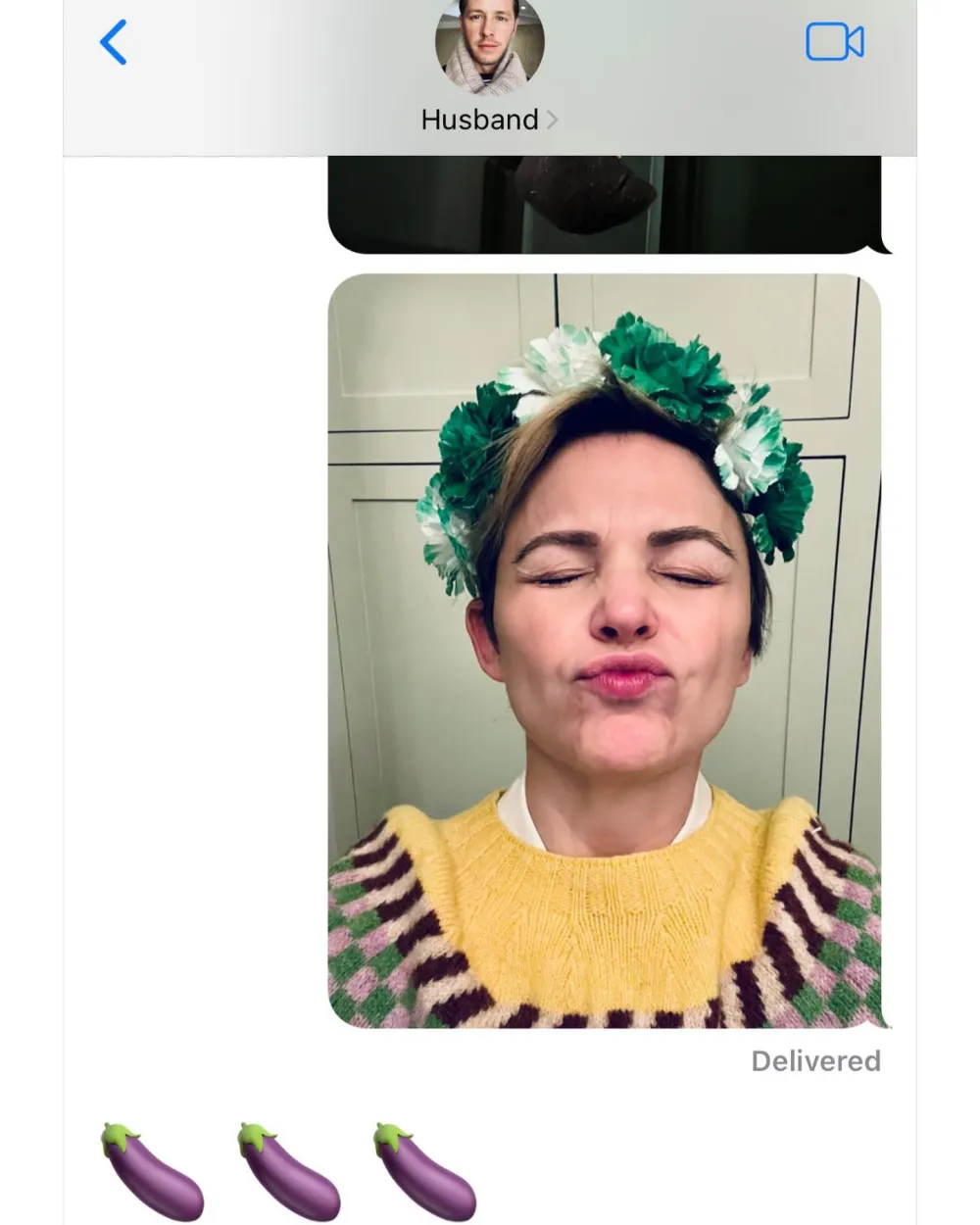Open the camera video icon at top right
This screenshot has height=1225, width=980.
(x=834, y=41)
